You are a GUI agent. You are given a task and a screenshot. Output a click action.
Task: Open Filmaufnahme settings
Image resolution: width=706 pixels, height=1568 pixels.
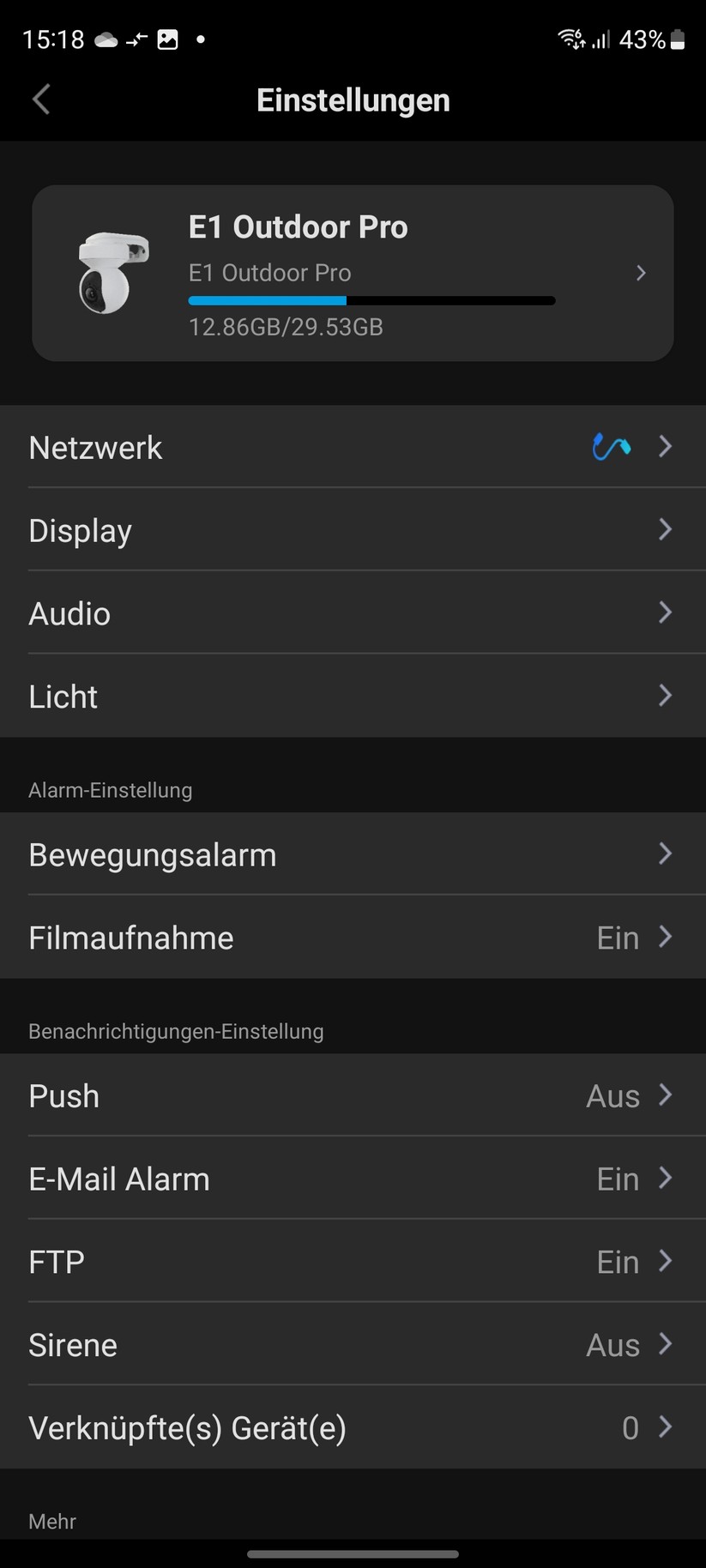(353, 938)
